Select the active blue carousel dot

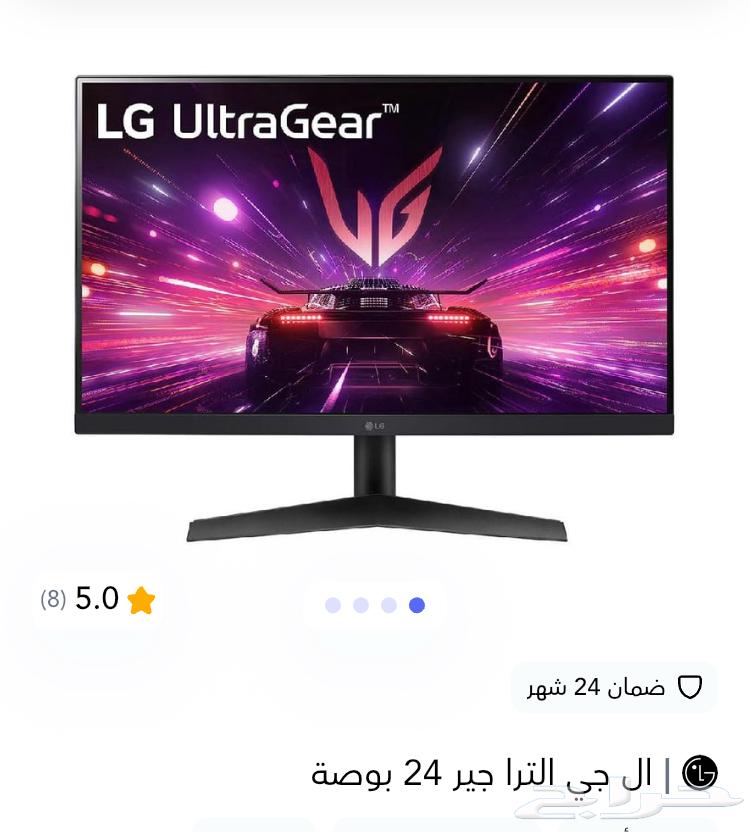[x=415, y=603]
